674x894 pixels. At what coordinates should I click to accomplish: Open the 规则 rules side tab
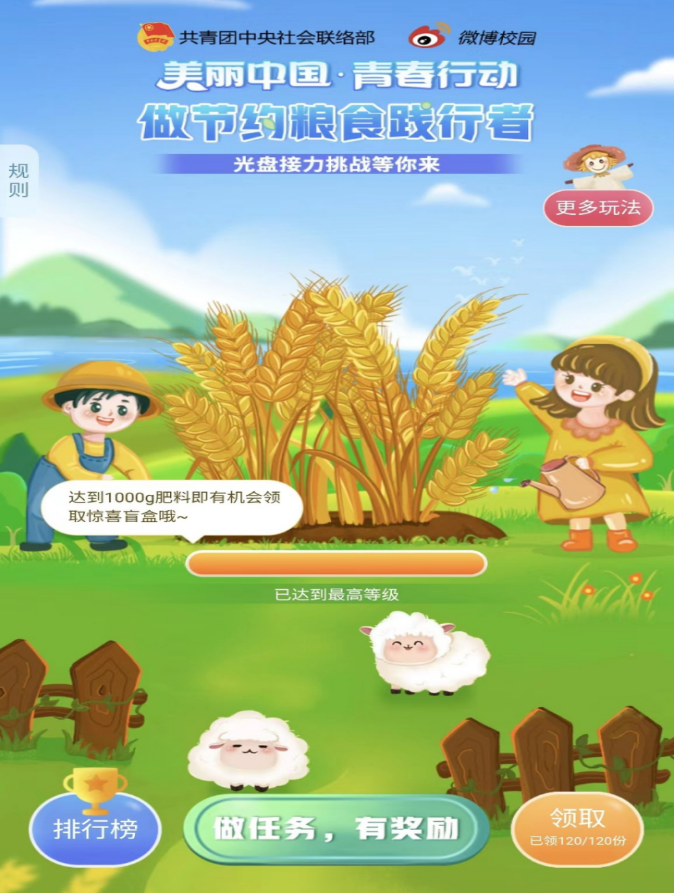(x=18, y=180)
